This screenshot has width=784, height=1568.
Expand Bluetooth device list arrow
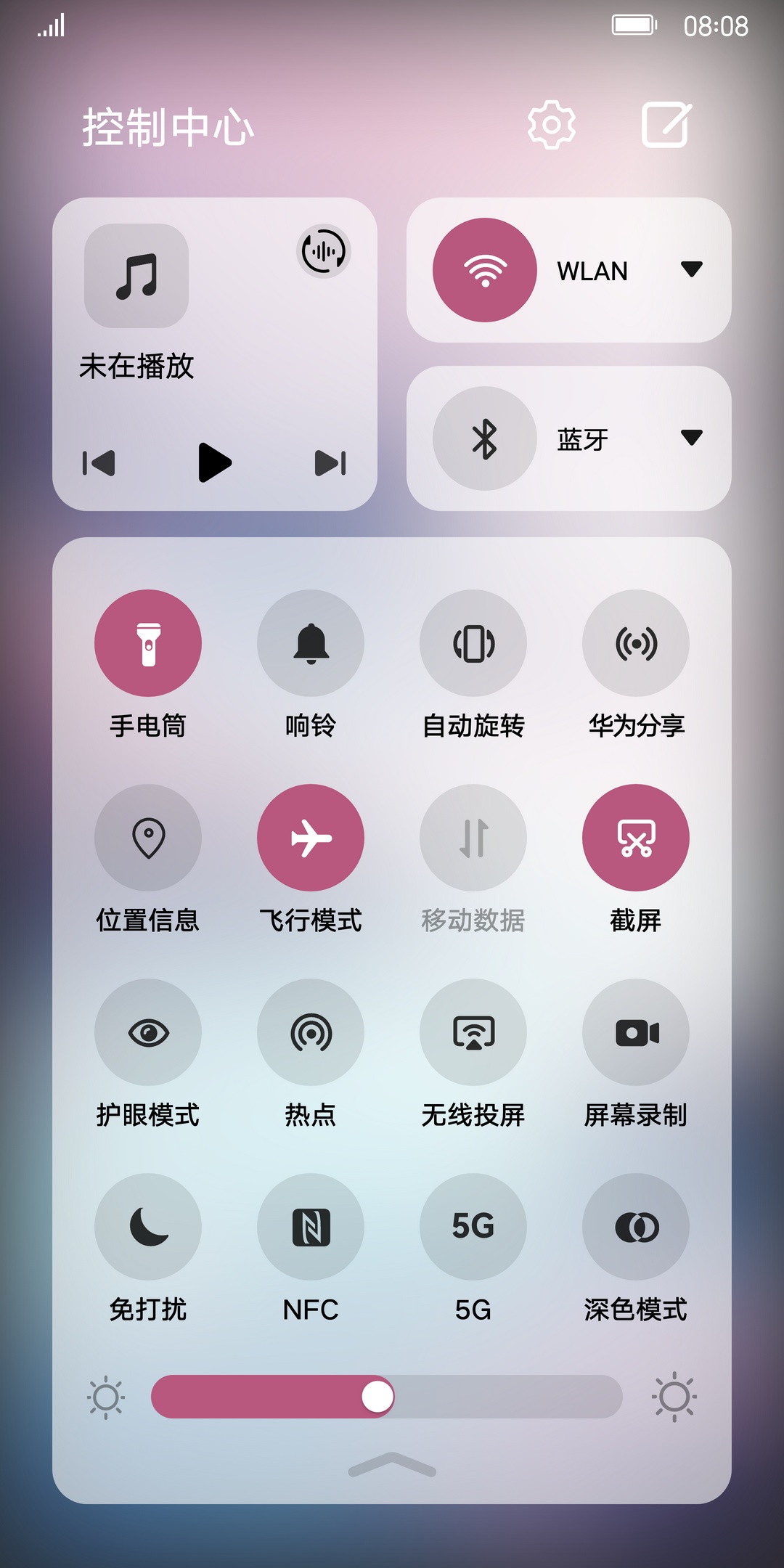[691, 438]
